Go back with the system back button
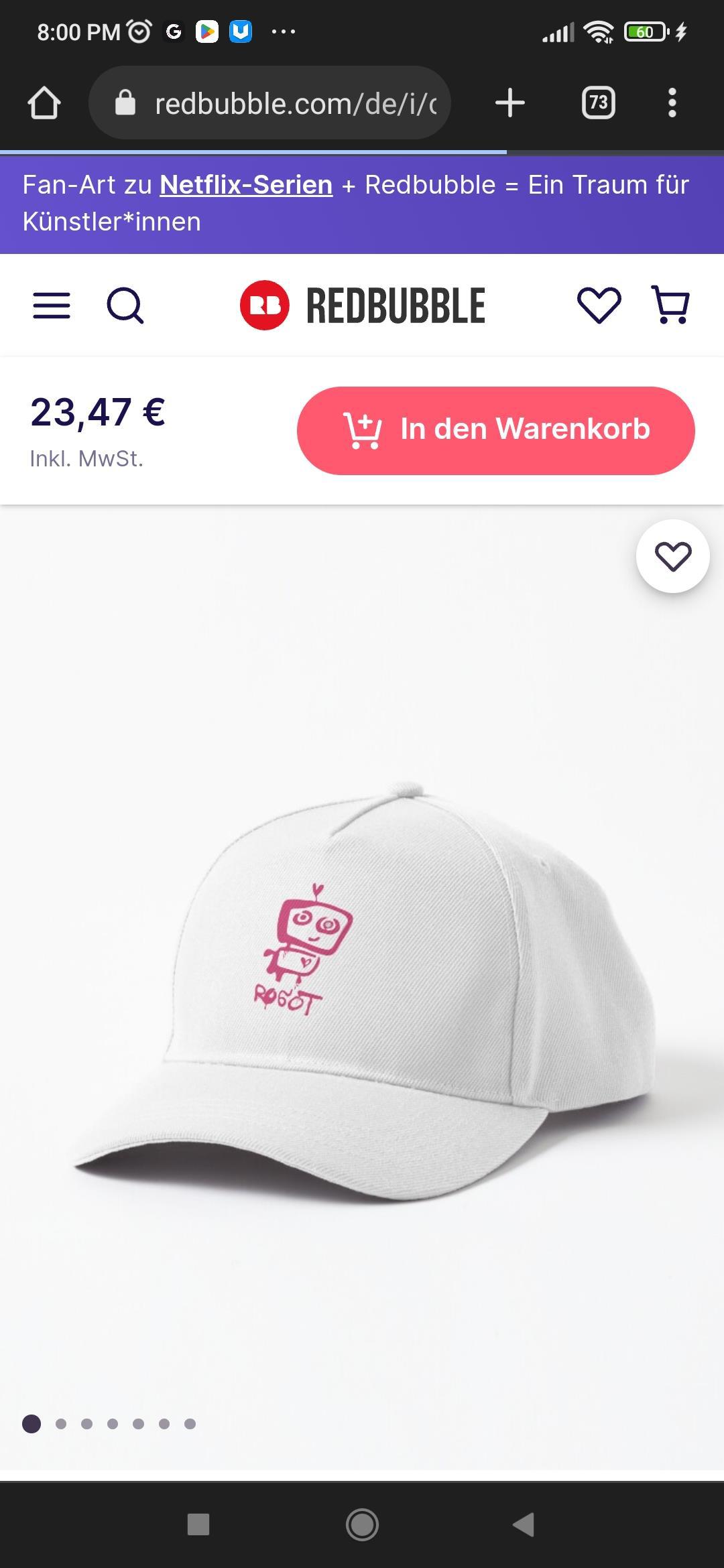 click(524, 1524)
